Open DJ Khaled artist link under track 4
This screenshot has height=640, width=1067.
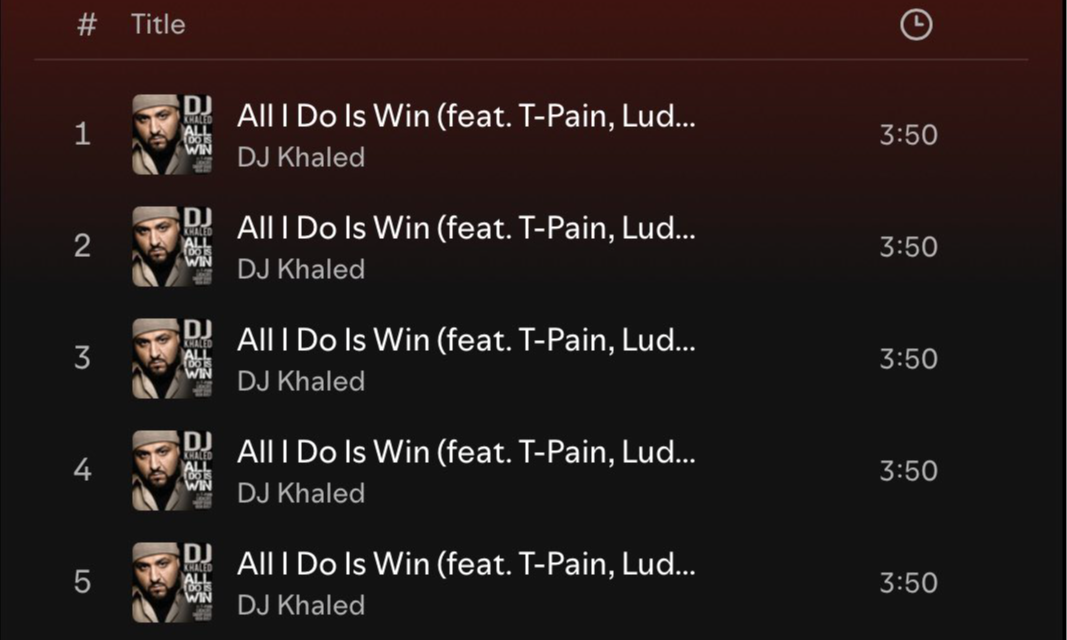(x=300, y=494)
